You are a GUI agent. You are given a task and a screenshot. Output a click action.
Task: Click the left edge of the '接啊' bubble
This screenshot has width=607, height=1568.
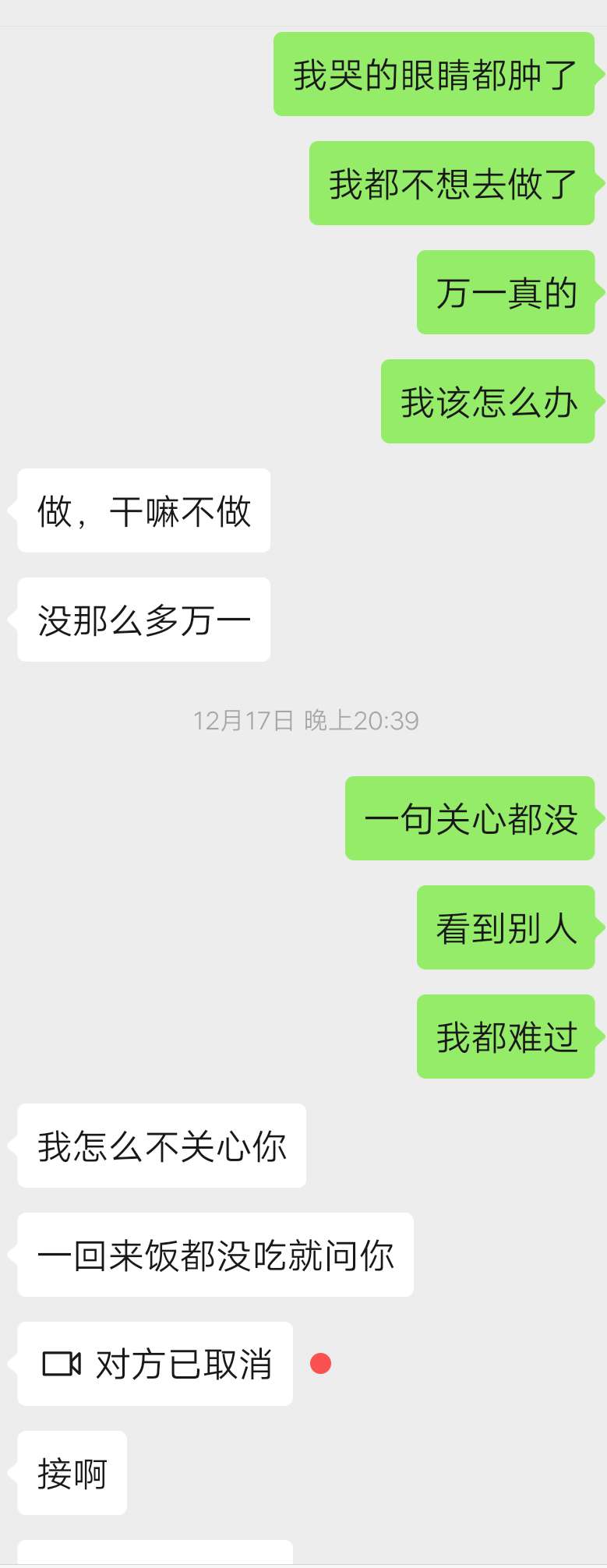pos(19,1471)
